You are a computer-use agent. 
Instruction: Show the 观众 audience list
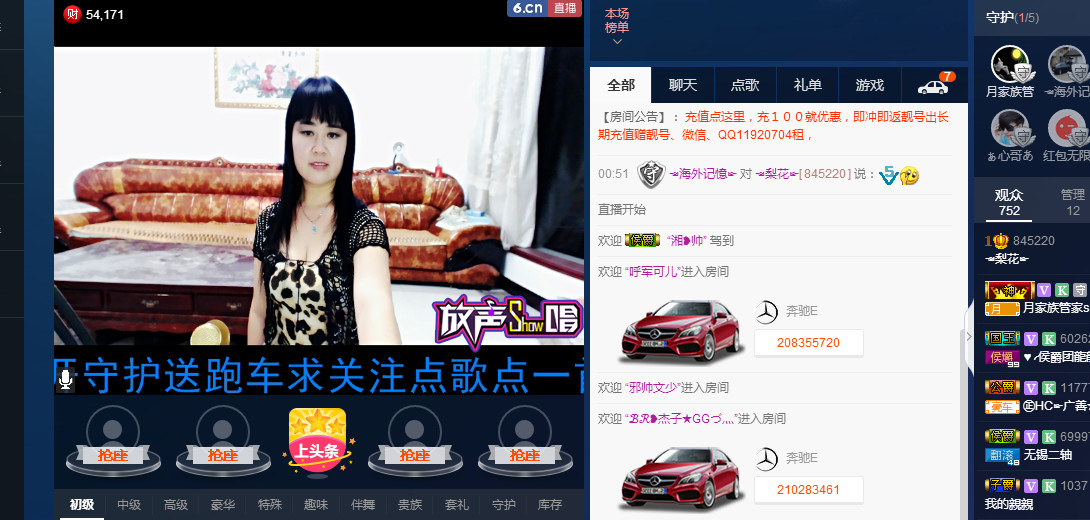1009,202
